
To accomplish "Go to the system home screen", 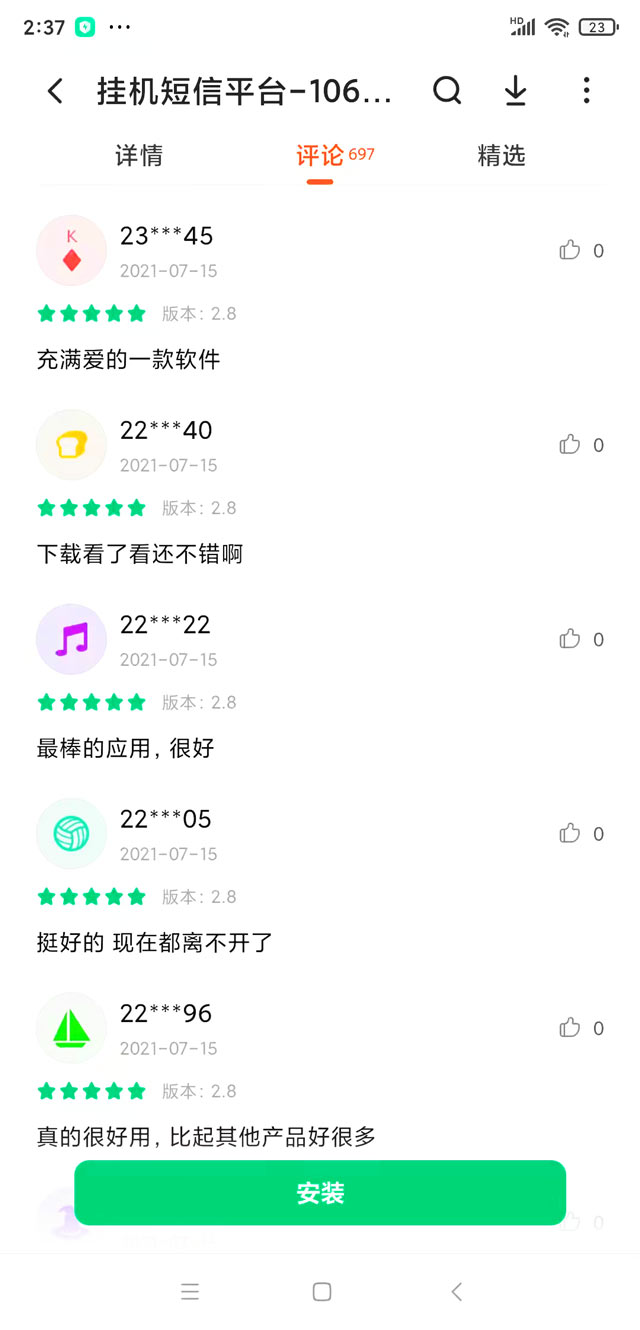I will click(321, 1292).
